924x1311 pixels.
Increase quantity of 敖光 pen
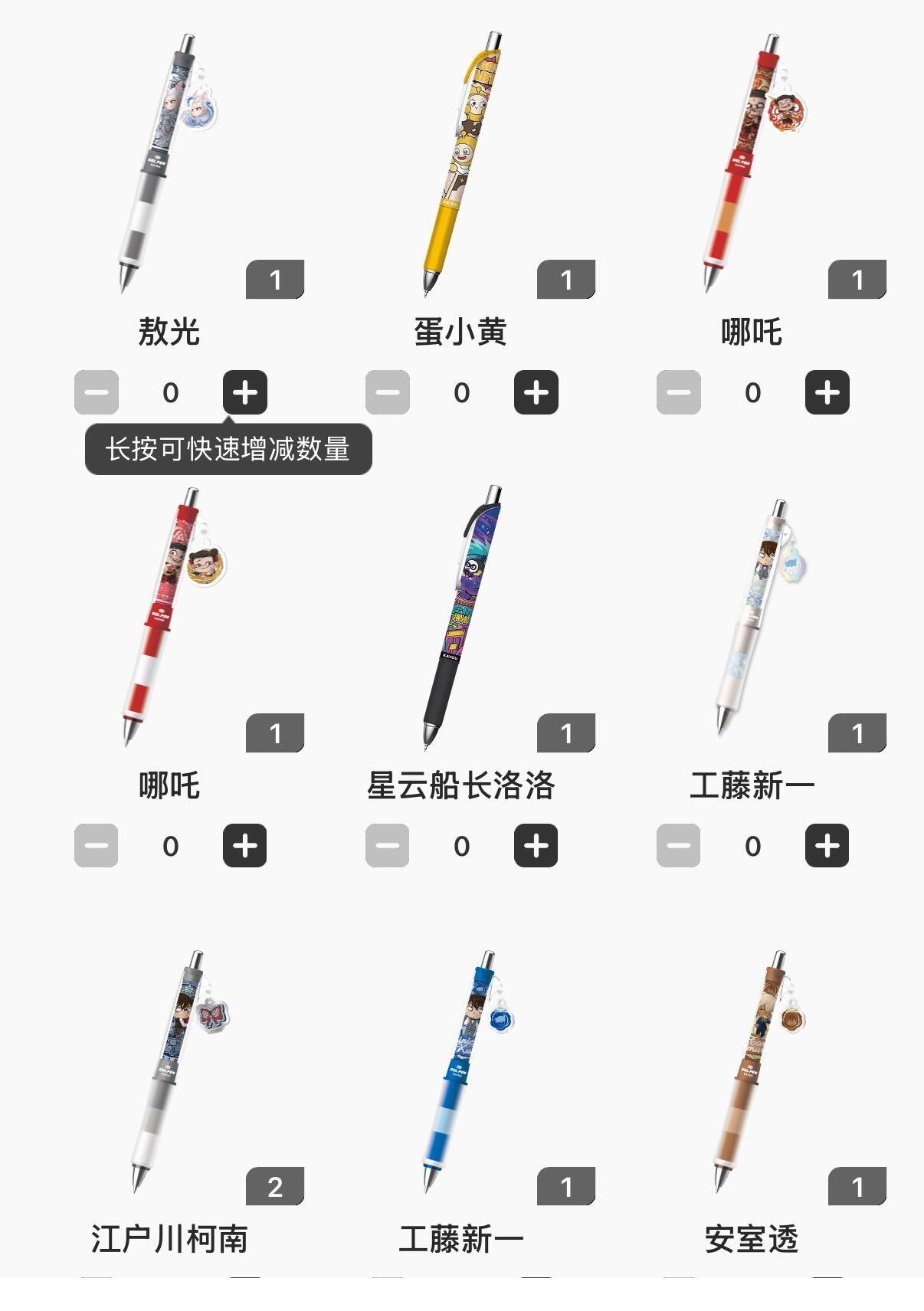[x=245, y=392]
